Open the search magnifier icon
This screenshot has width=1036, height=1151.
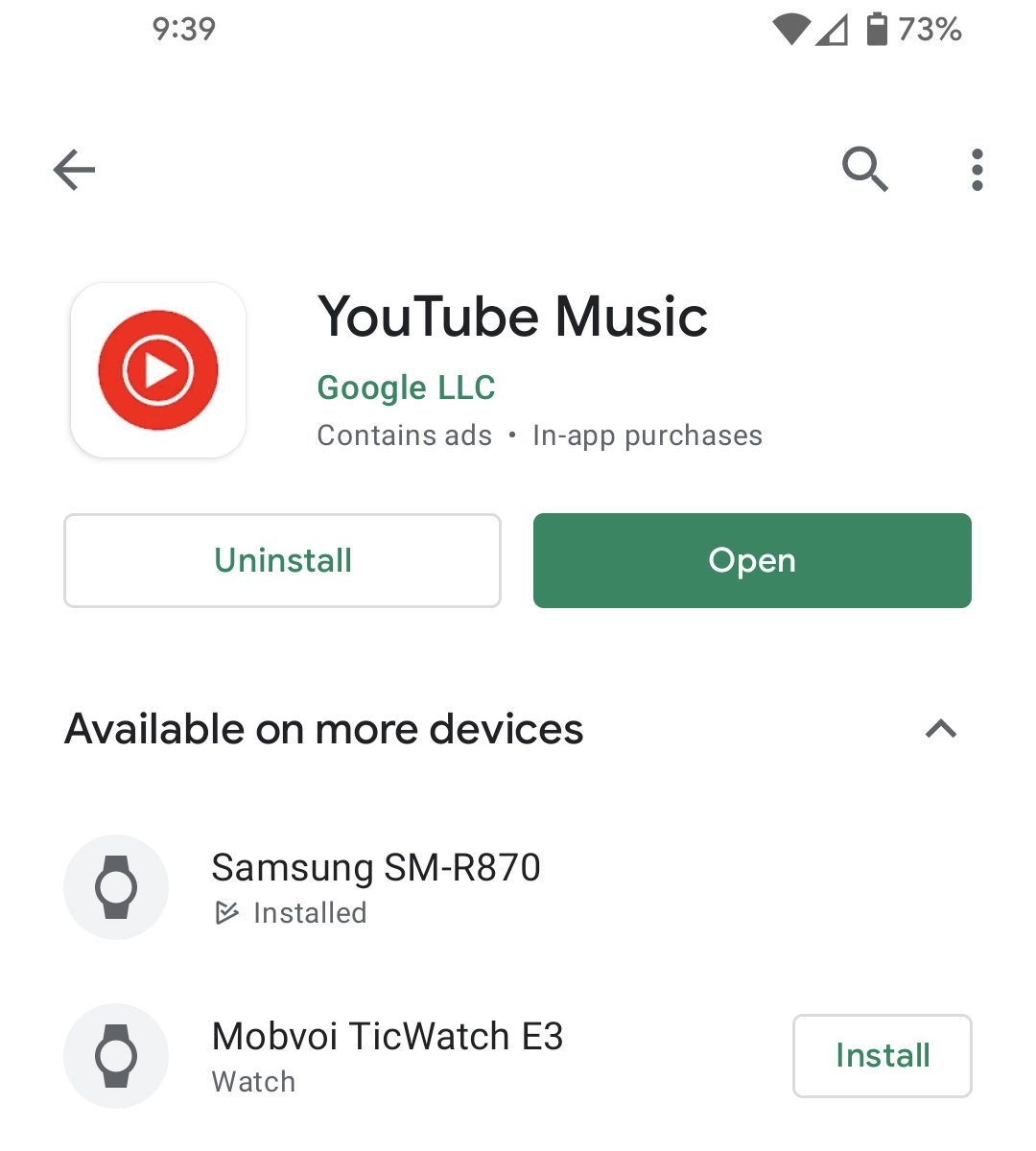(864, 170)
